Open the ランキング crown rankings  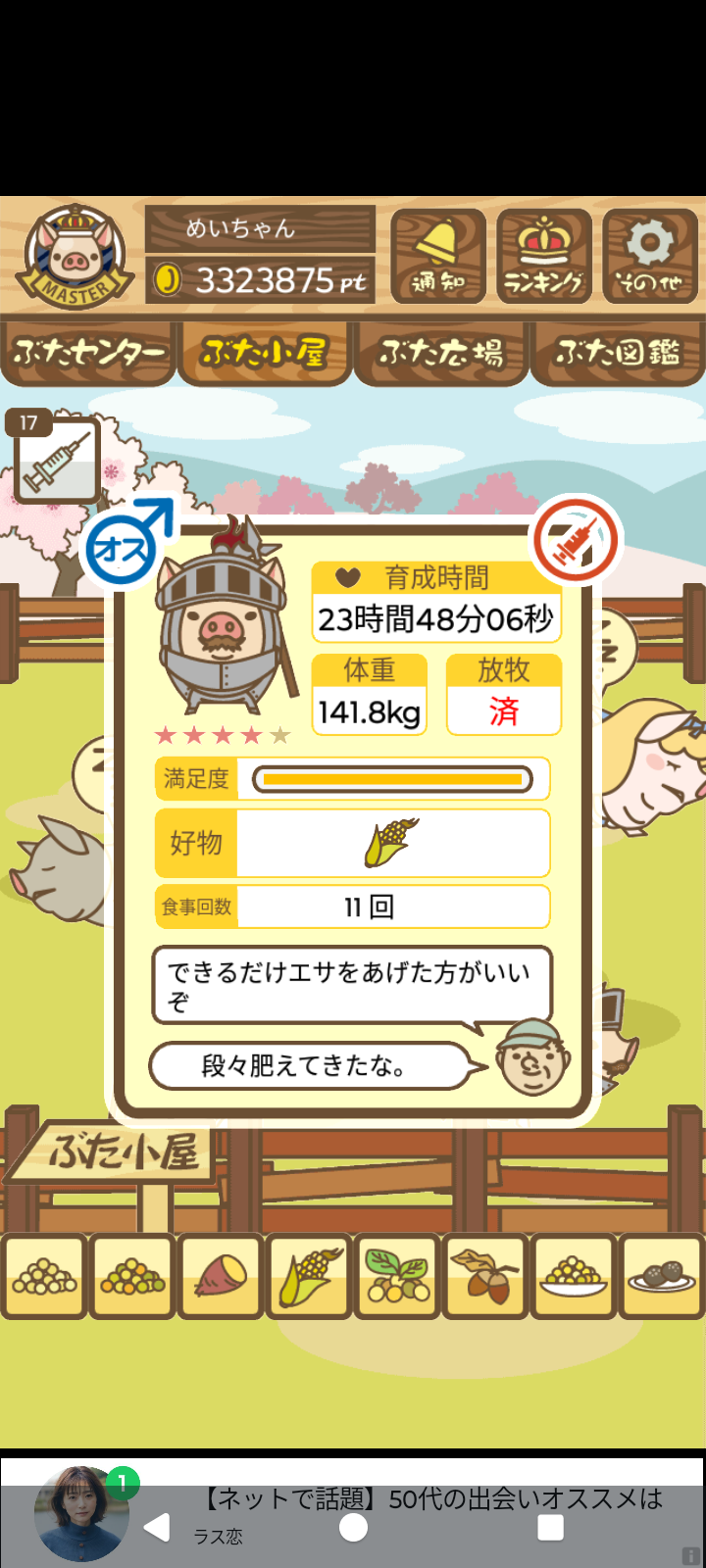[x=544, y=256]
